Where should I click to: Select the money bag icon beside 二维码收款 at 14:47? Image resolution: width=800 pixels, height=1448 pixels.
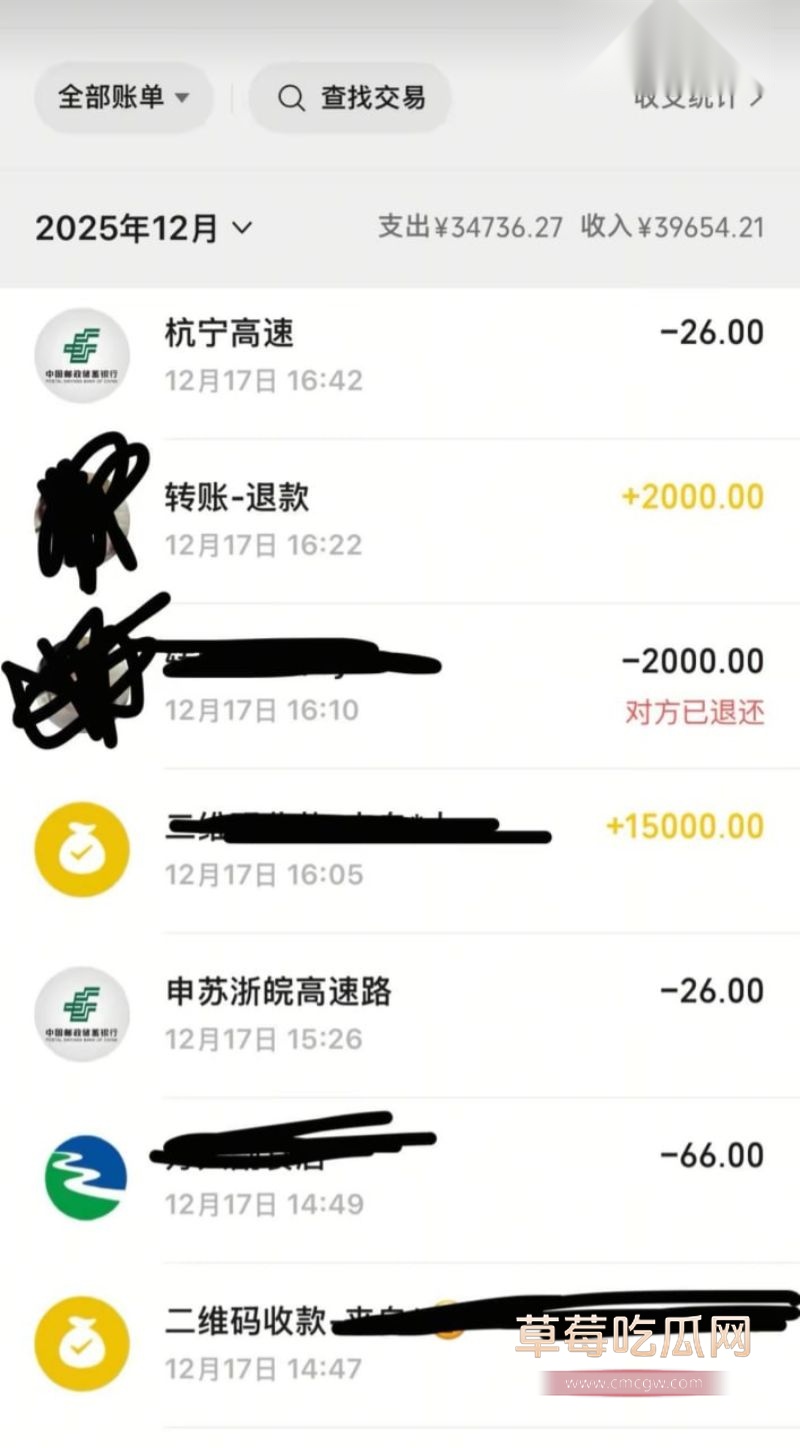coord(83,1343)
